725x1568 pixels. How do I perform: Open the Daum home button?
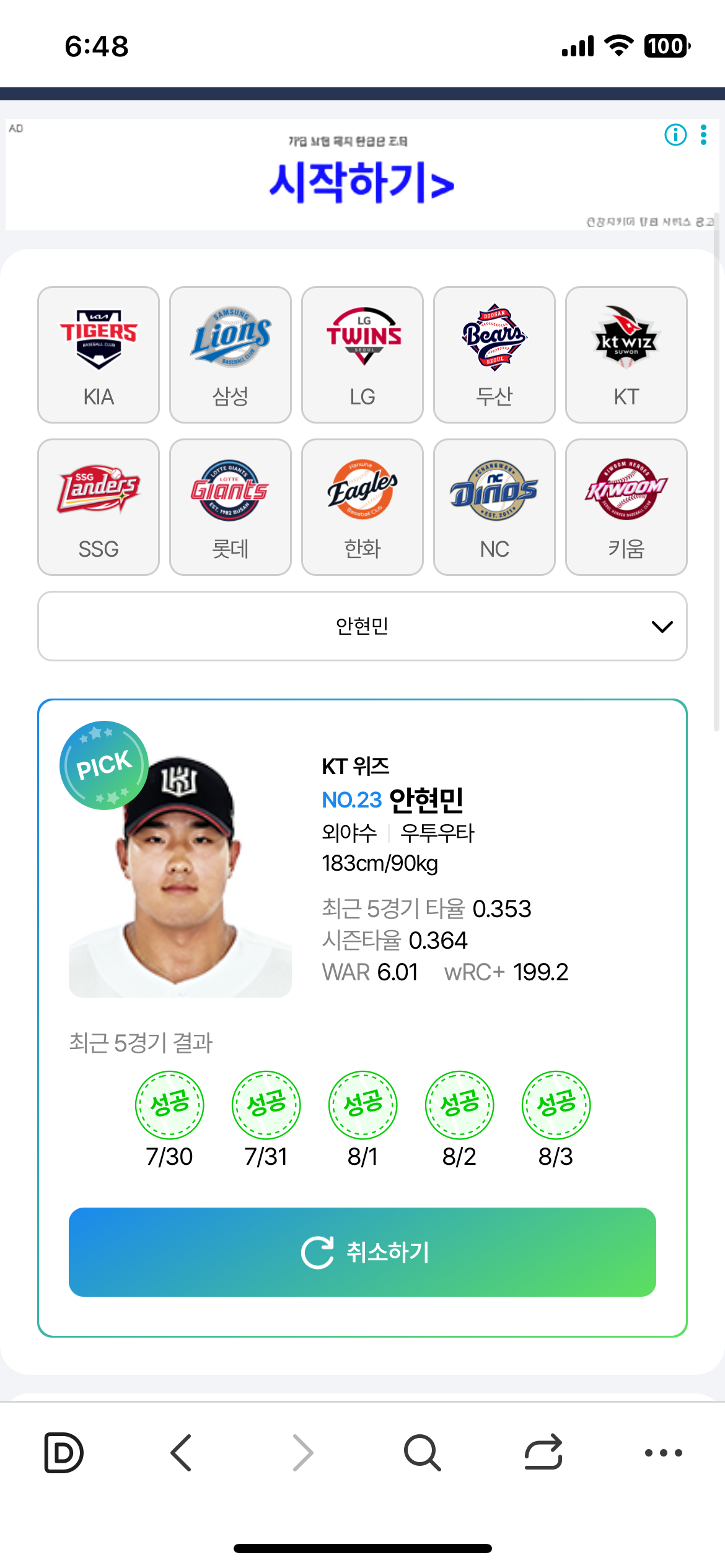[x=64, y=1452]
